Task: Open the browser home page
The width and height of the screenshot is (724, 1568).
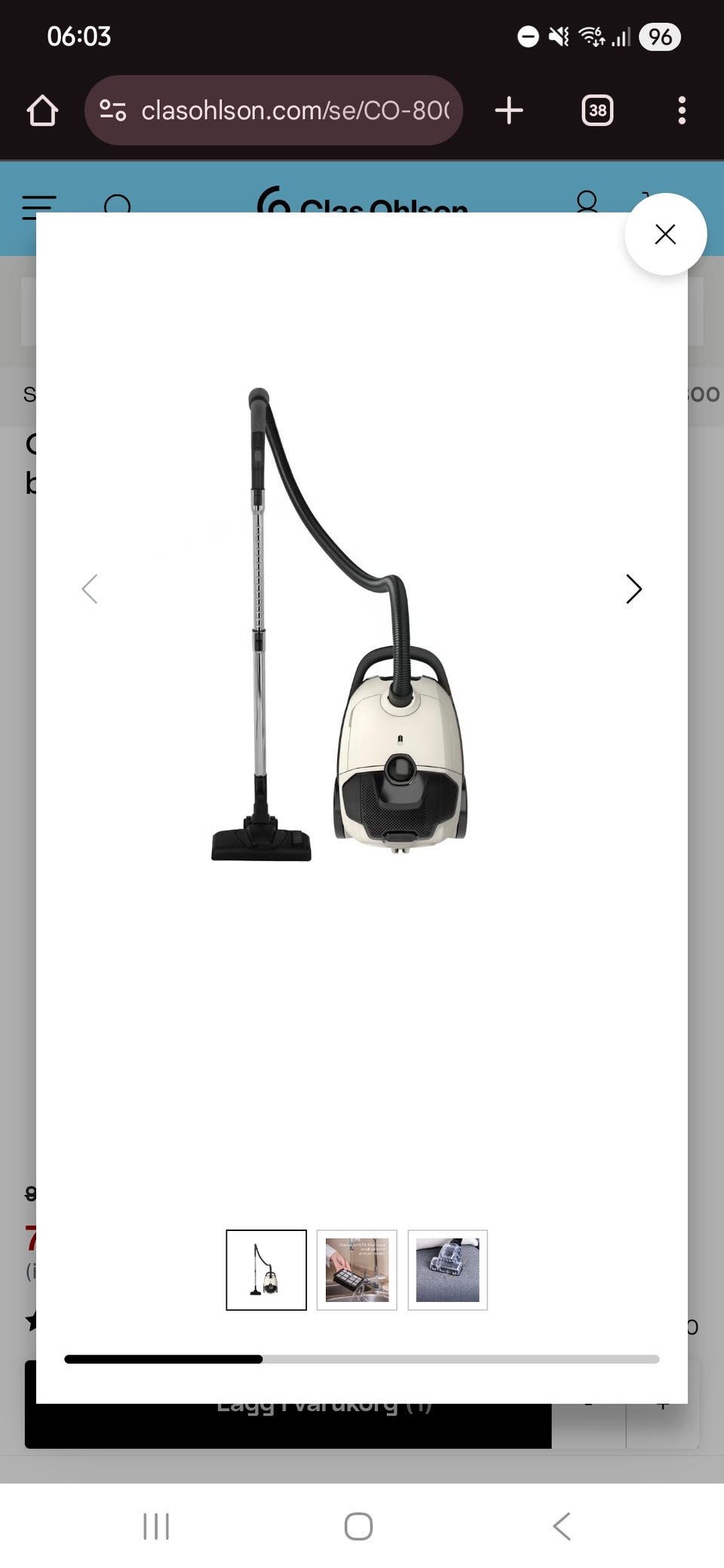Action: [42, 111]
